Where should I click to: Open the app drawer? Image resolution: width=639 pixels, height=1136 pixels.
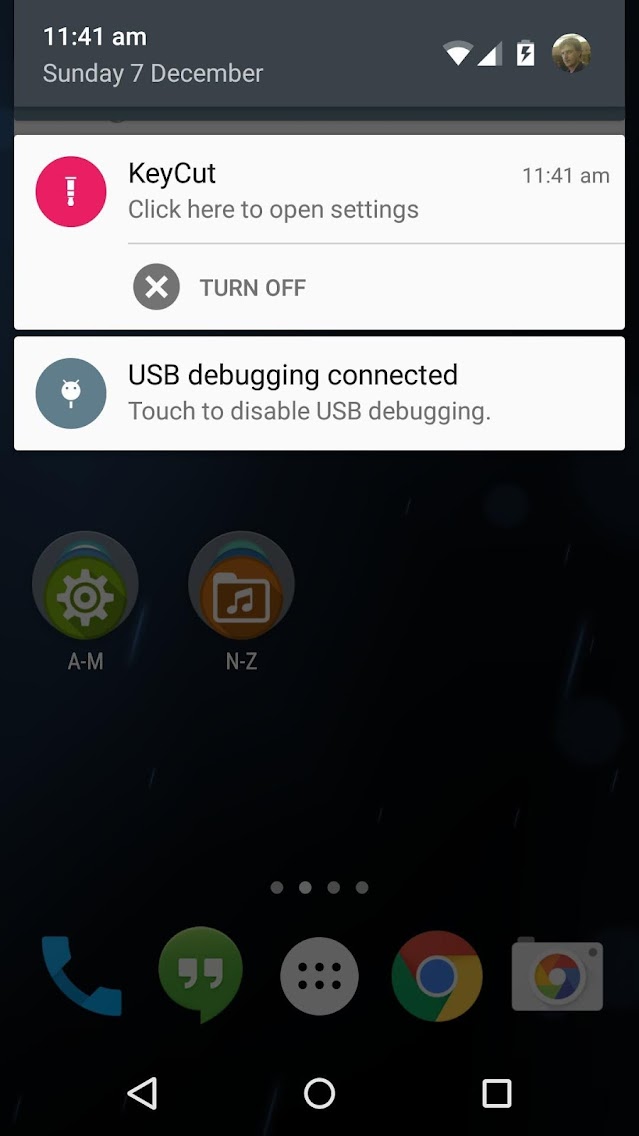pos(319,976)
